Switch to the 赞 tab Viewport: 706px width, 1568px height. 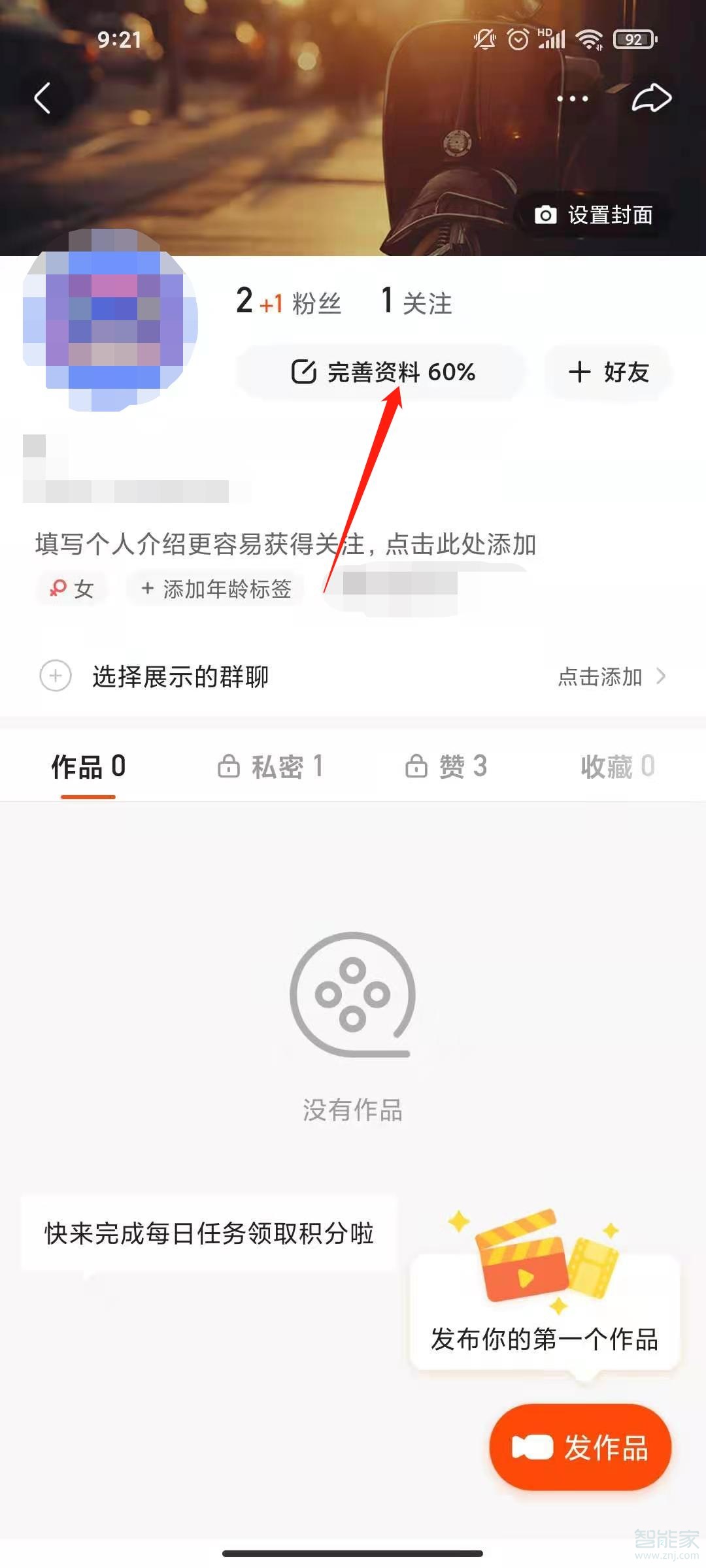point(446,766)
